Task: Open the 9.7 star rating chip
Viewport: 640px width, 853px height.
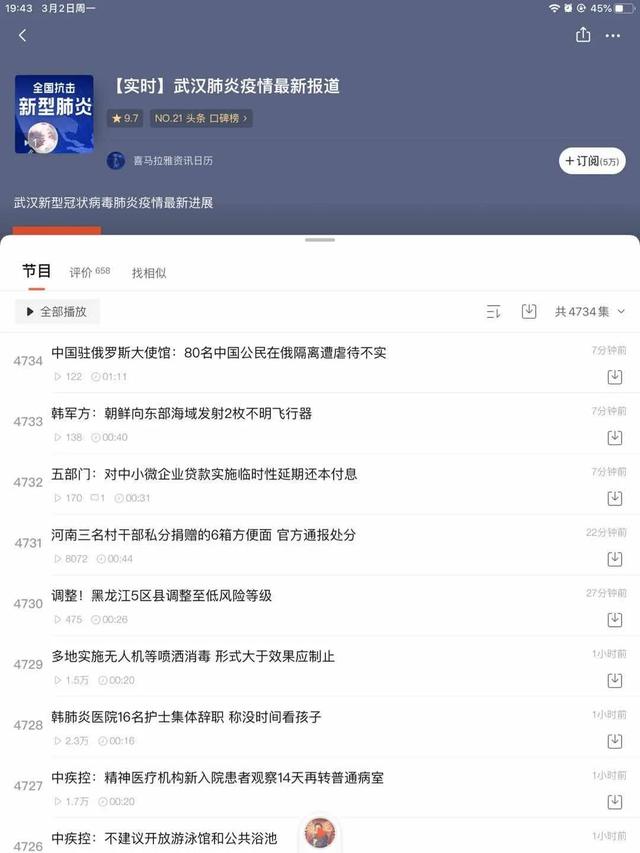Action: point(126,118)
